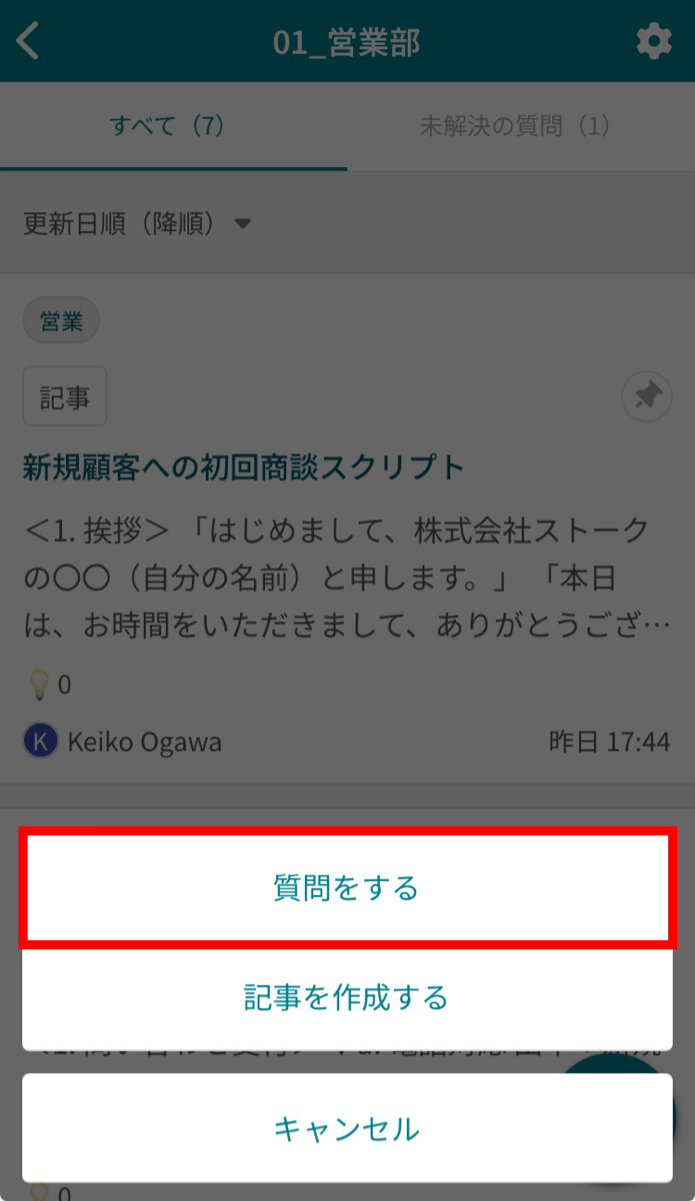Open settings gear icon
Screen dimensions: 695x1201
[x=654, y=42]
